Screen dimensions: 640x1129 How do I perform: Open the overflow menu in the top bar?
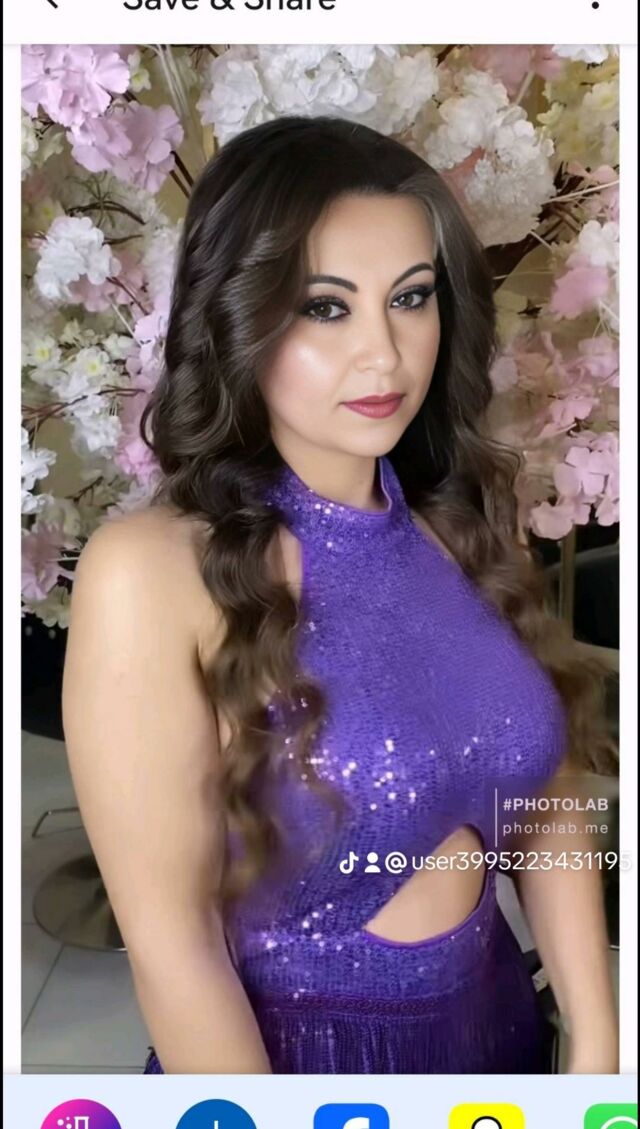pyautogui.click(x=595, y=5)
